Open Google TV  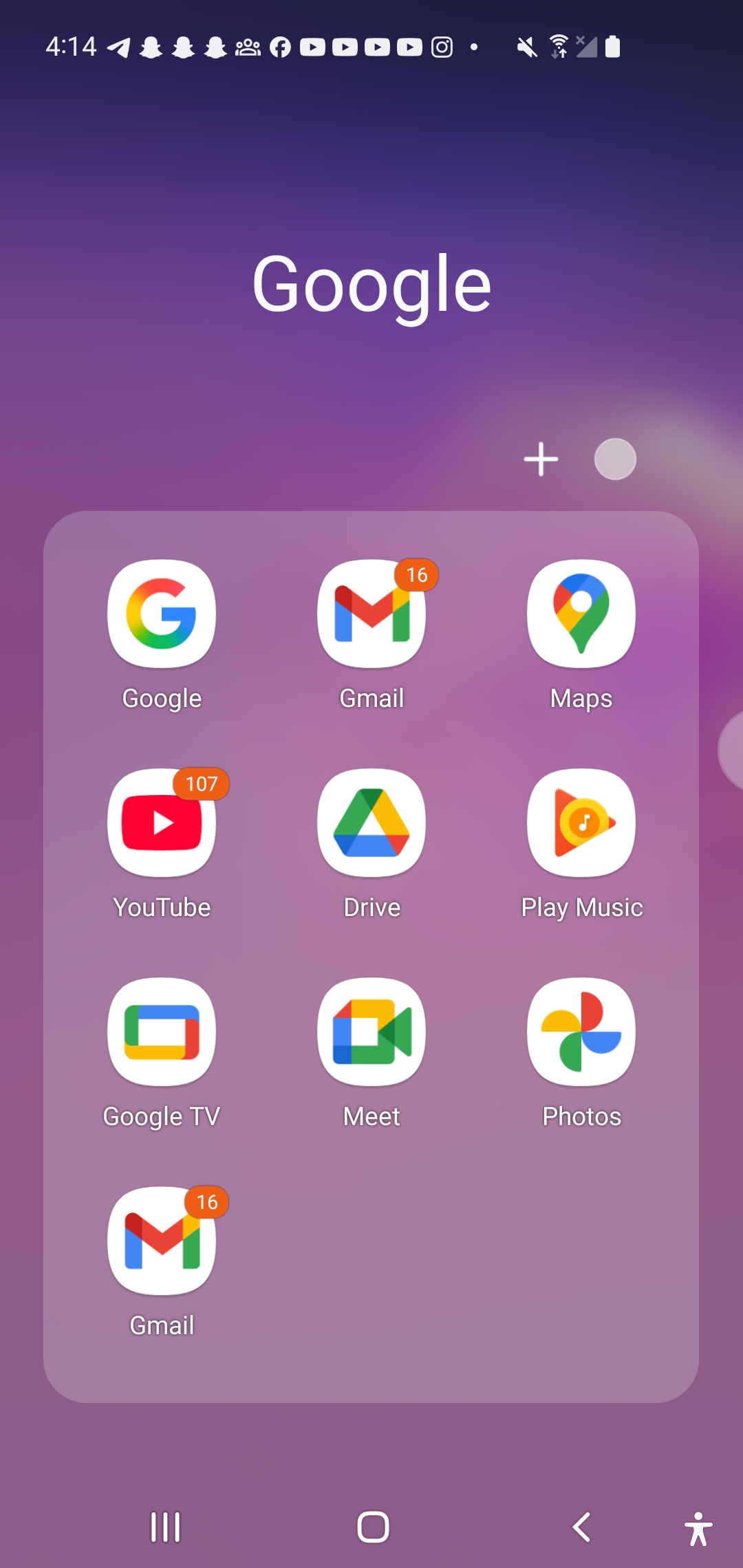click(162, 1032)
